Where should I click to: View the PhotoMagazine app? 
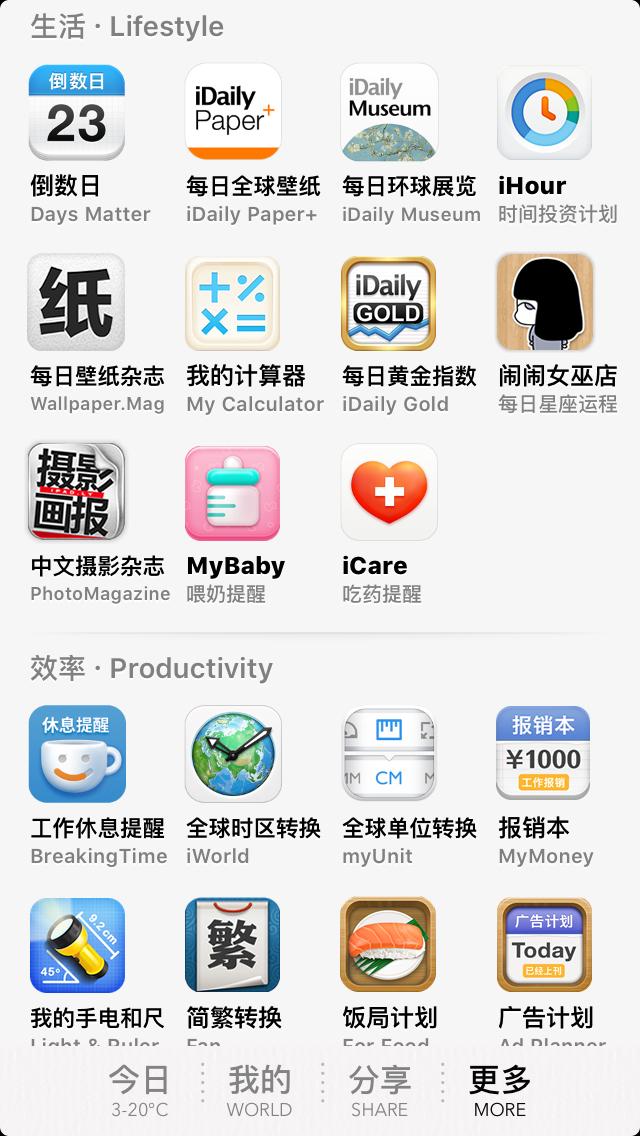(77, 493)
